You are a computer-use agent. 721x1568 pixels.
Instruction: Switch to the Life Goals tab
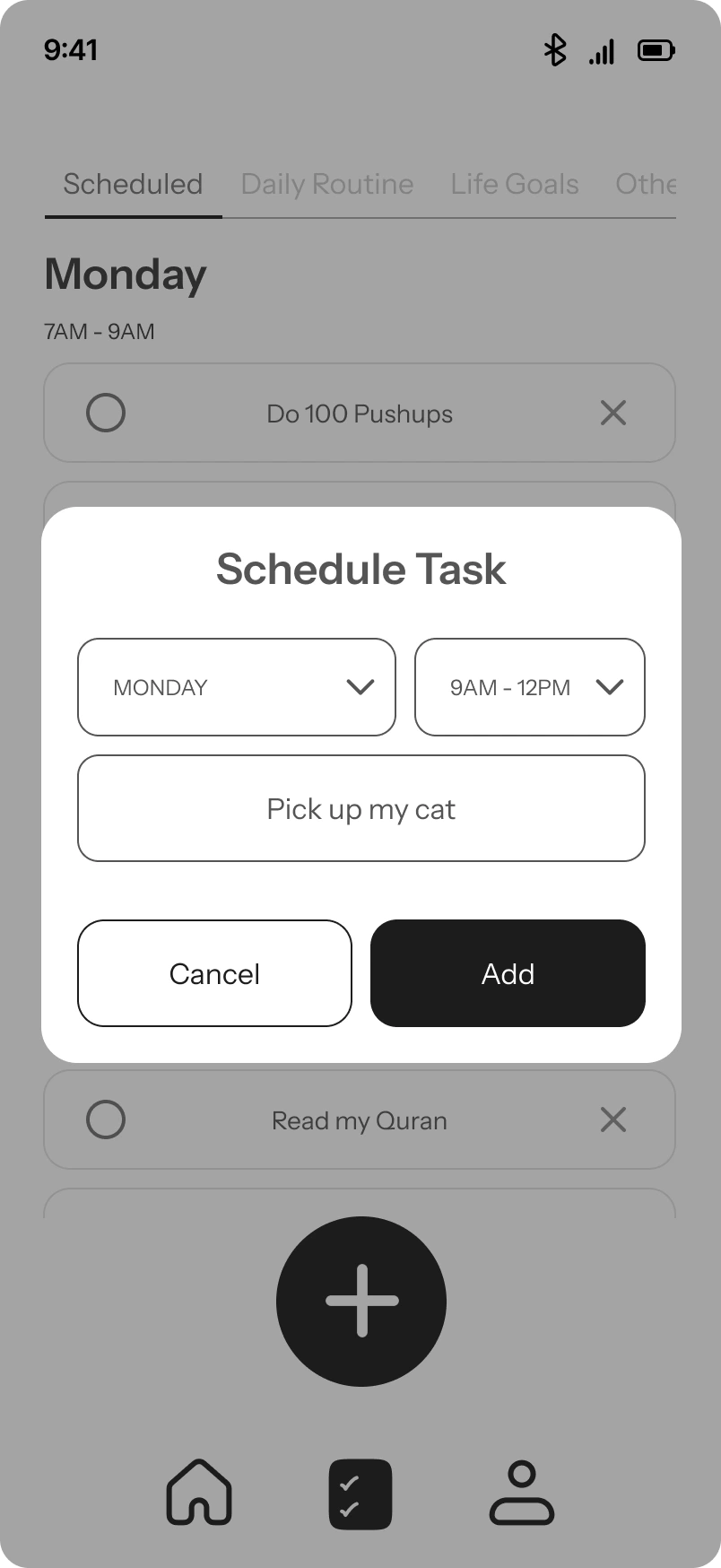515,184
